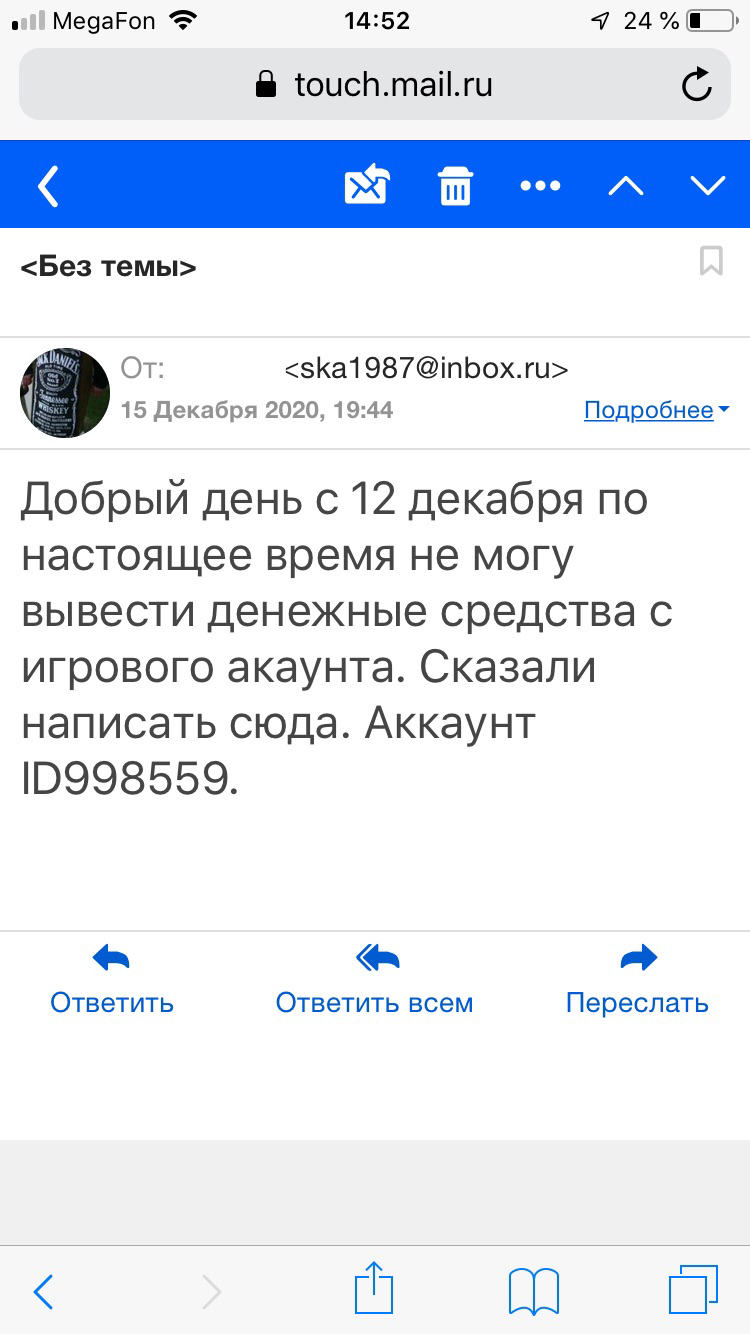Go back in Safari browser history
Viewport: 750px width, 1334px height.
(43, 1292)
